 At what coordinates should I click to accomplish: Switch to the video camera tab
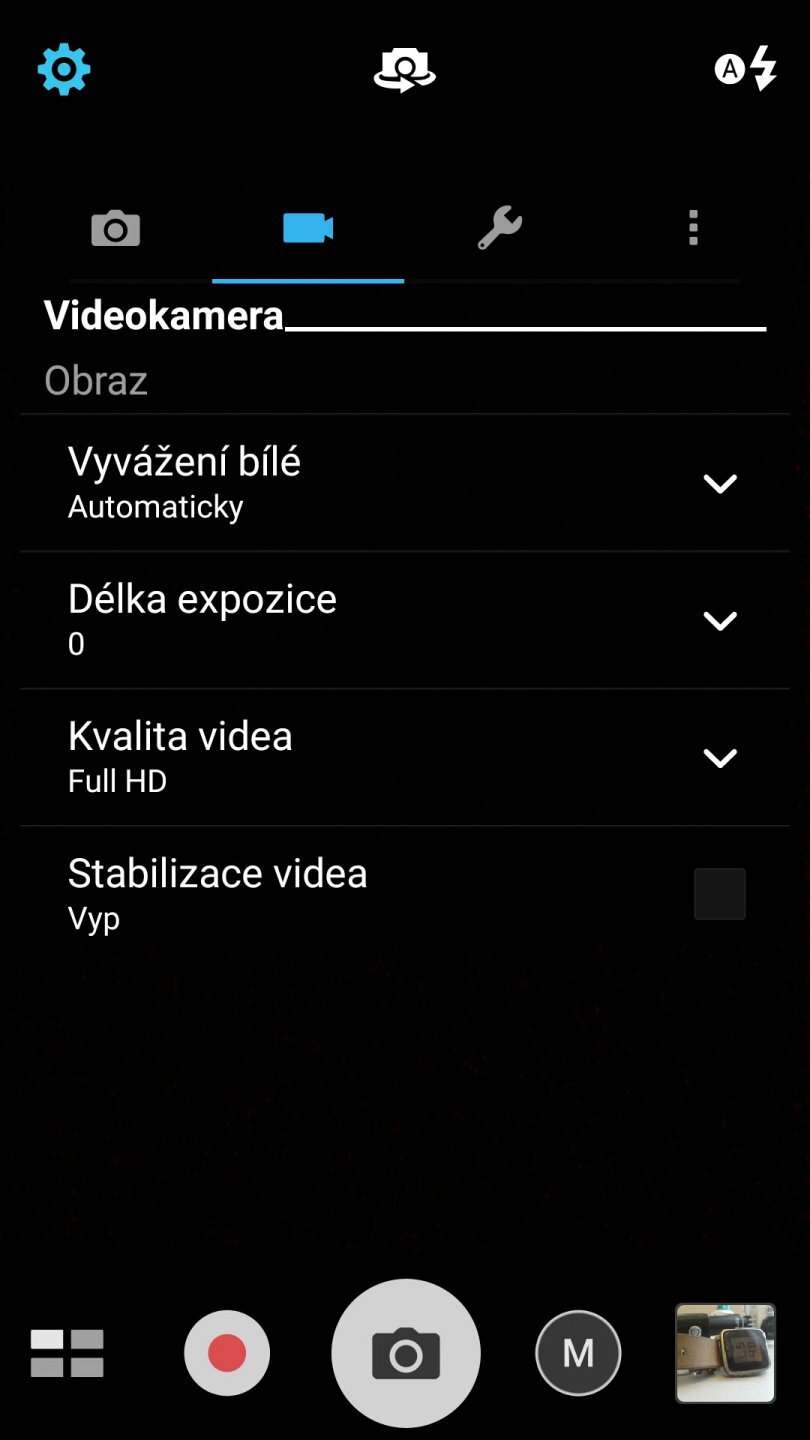(x=307, y=228)
